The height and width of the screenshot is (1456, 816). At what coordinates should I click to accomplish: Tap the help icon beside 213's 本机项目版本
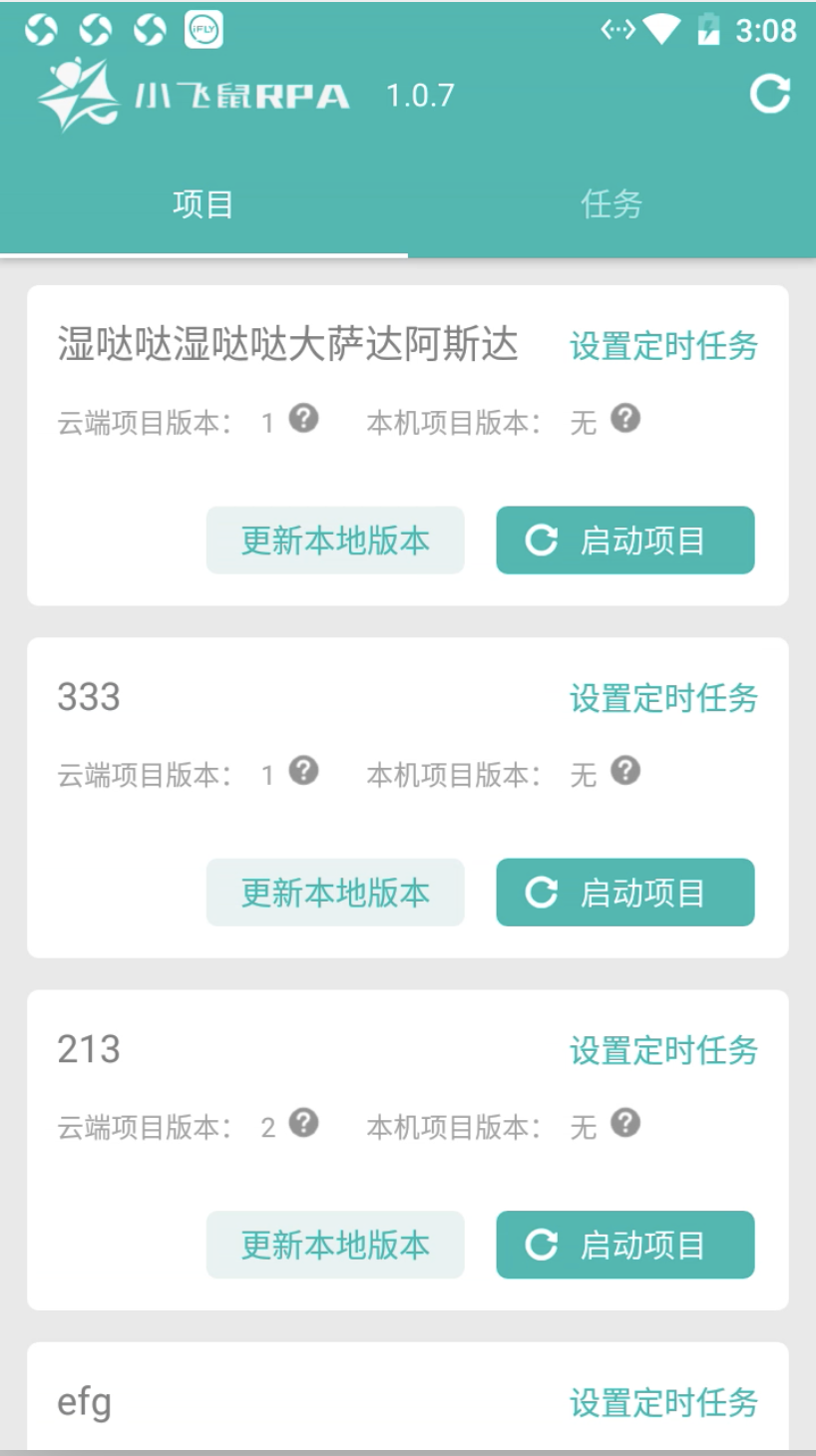click(x=626, y=1124)
